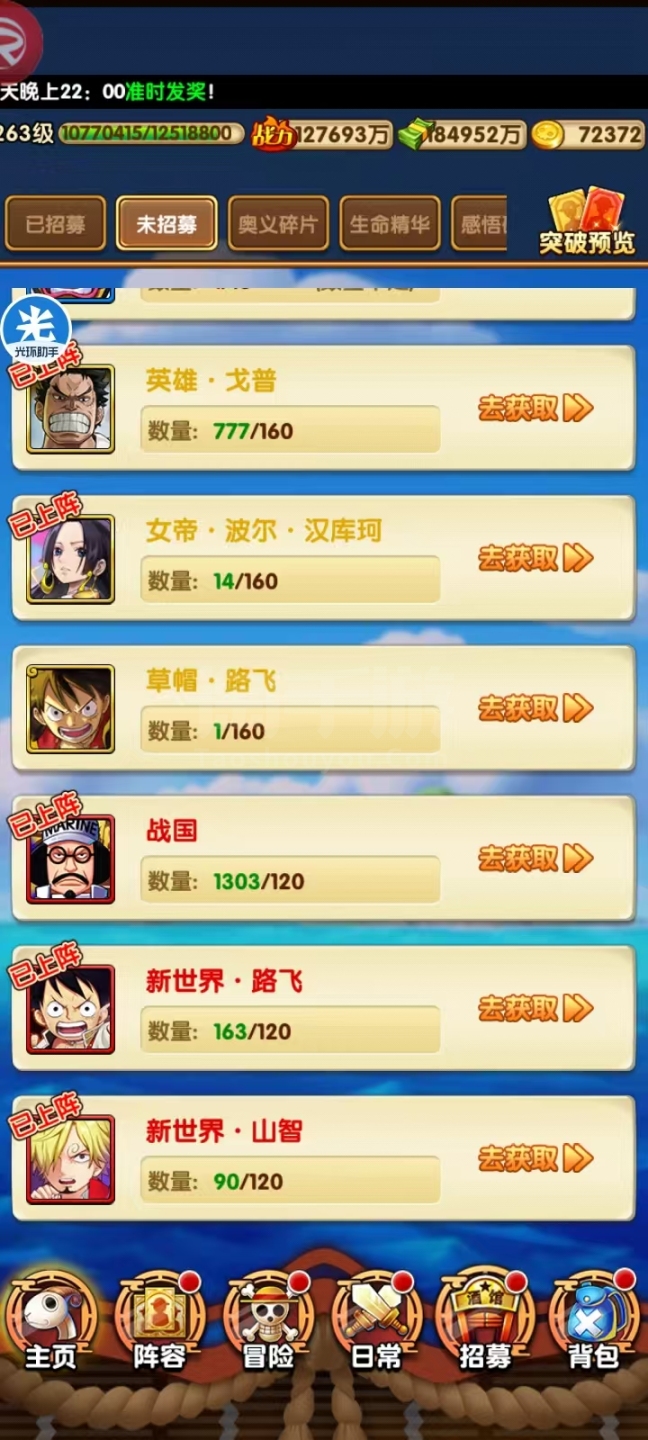Open the 招募 recruit section

[485, 1320]
